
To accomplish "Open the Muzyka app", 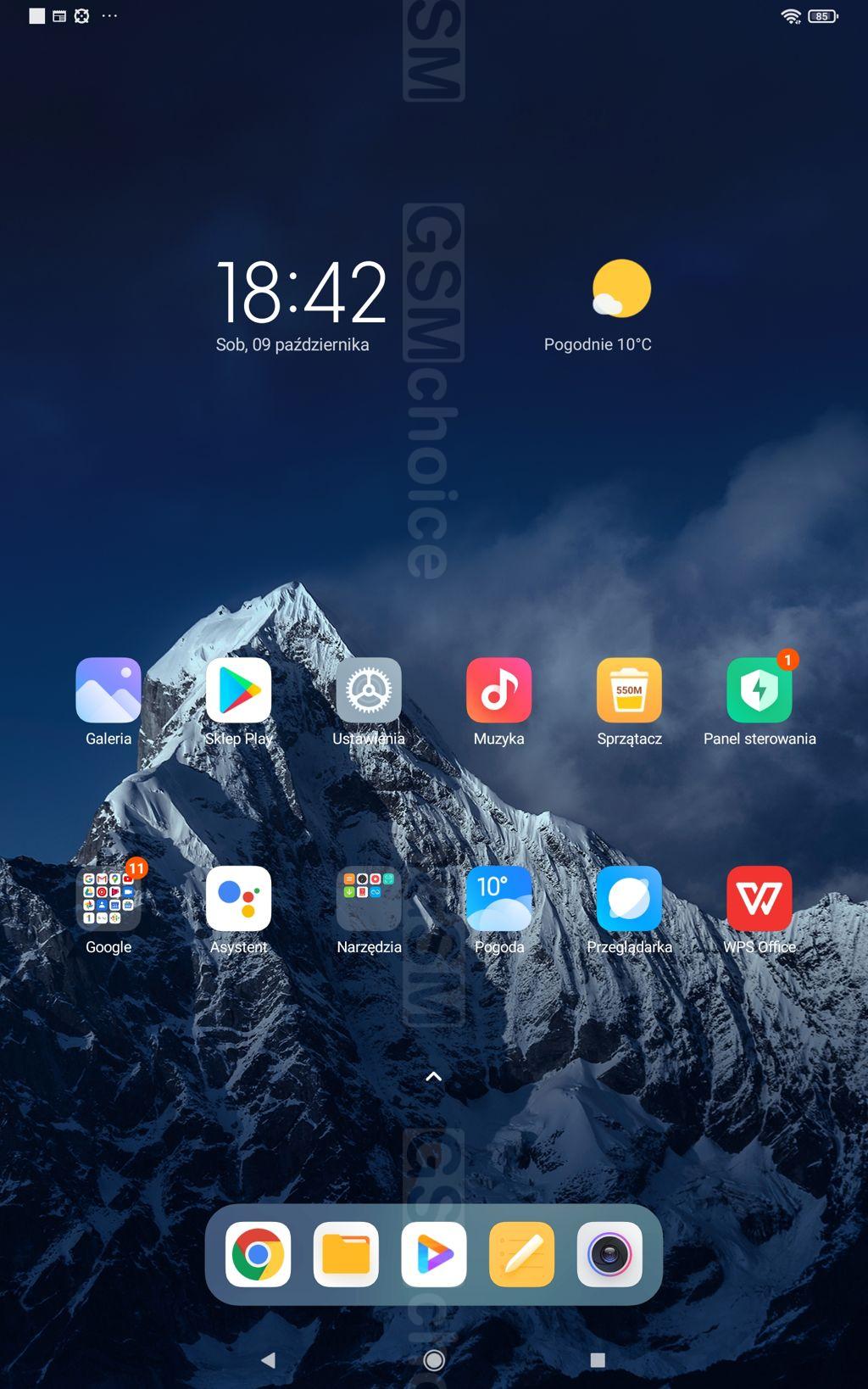I will tap(498, 690).
